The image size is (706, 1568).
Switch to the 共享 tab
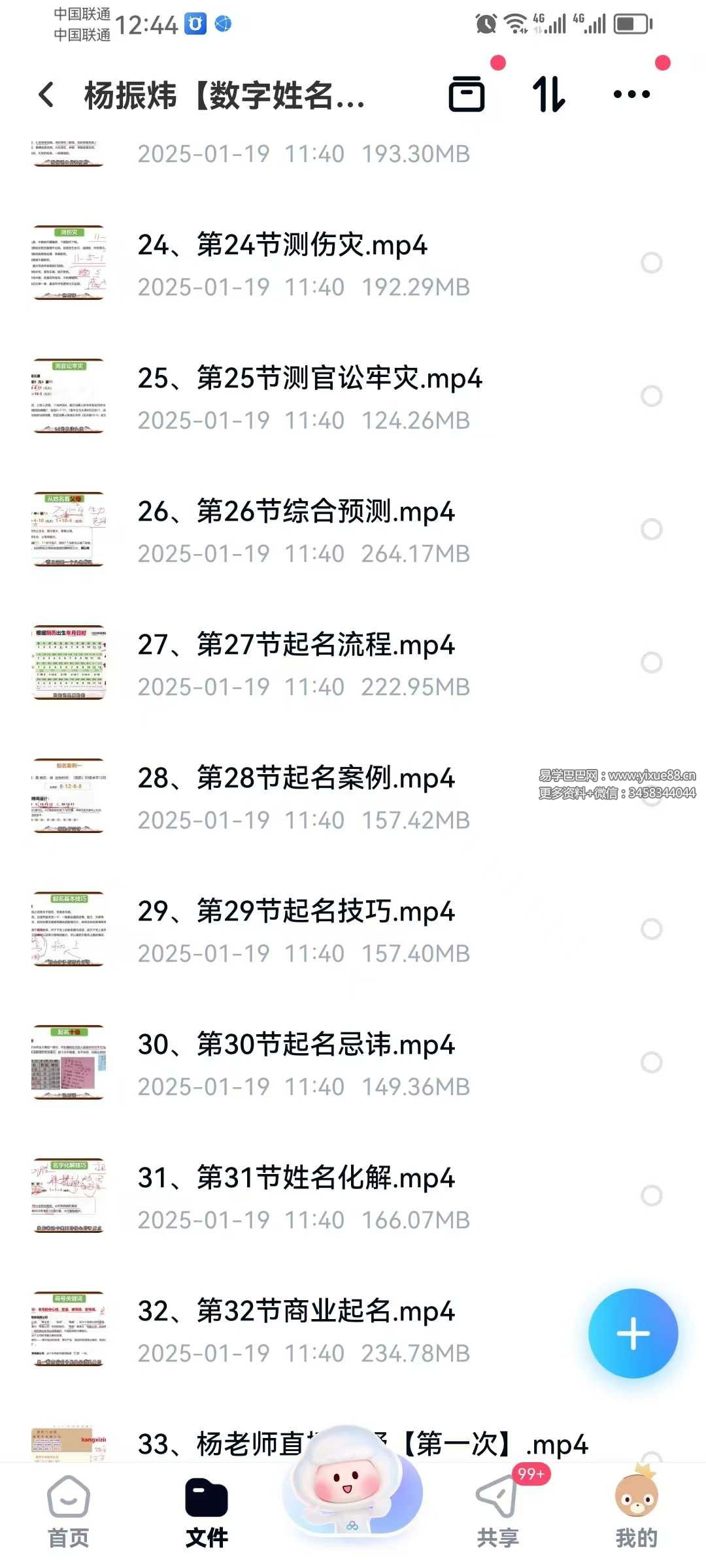click(498, 1511)
